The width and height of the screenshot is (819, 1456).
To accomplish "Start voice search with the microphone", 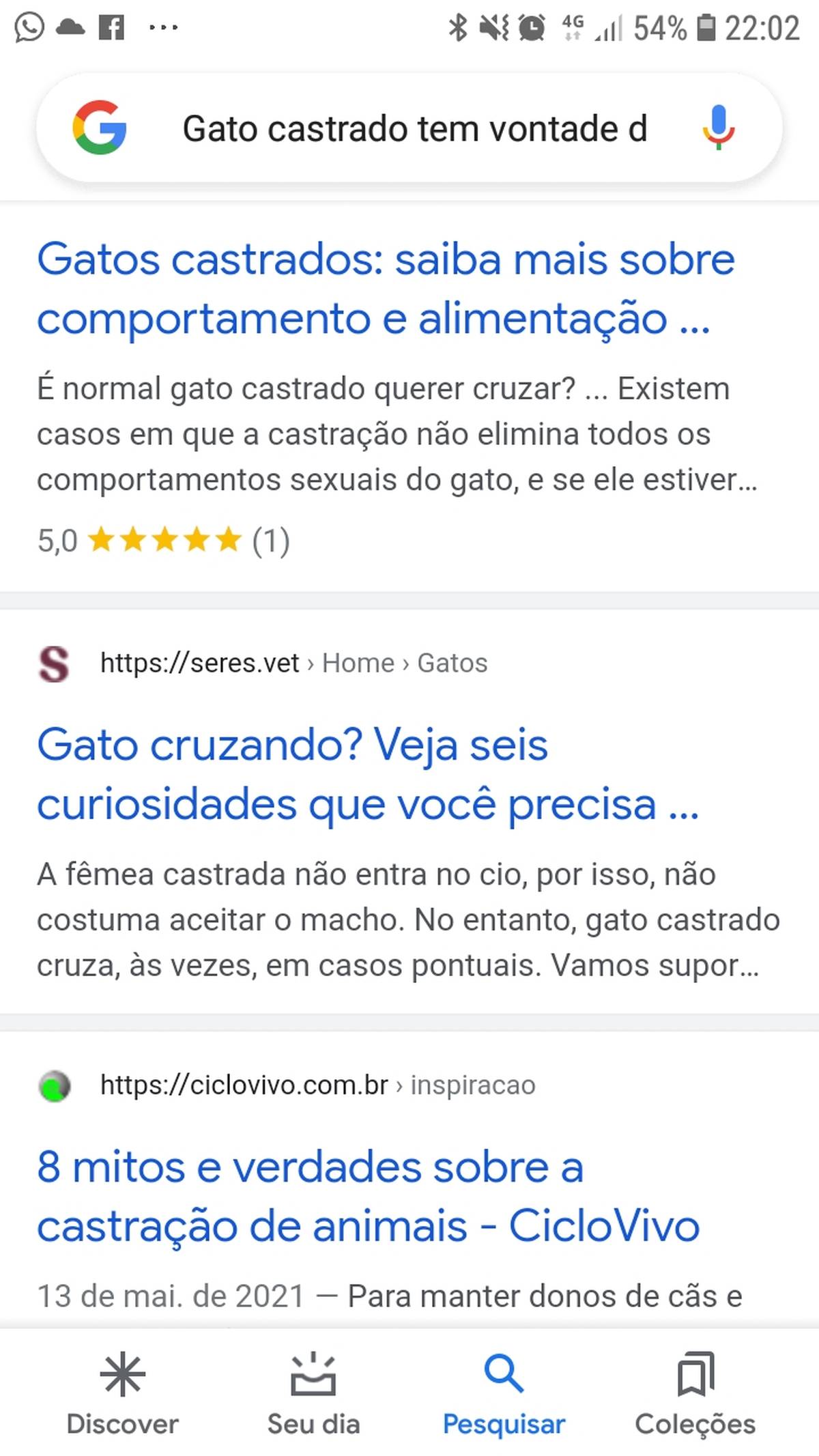I will [718, 128].
